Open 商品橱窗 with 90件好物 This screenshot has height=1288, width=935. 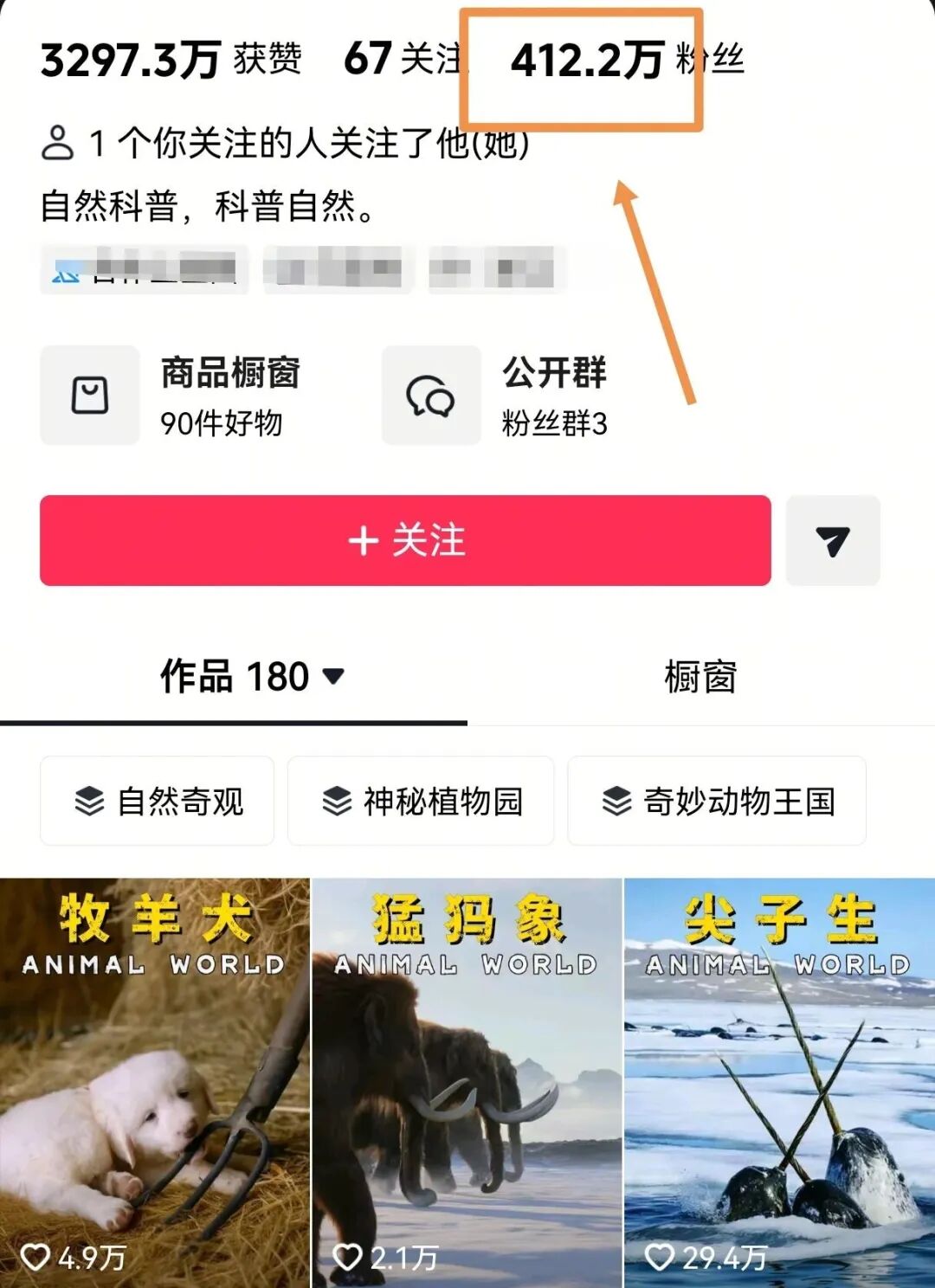(x=173, y=396)
